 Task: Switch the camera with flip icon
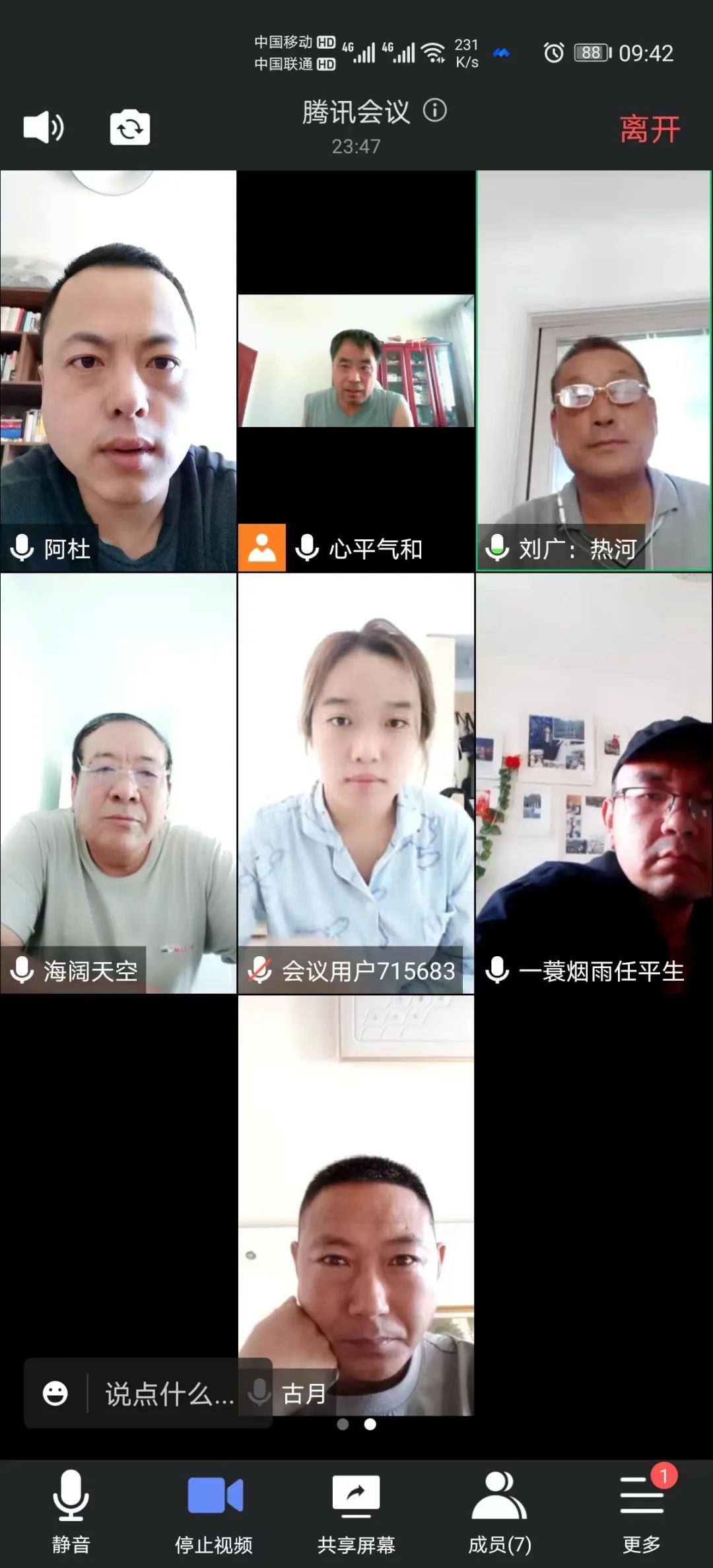click(x=129, y=127)
